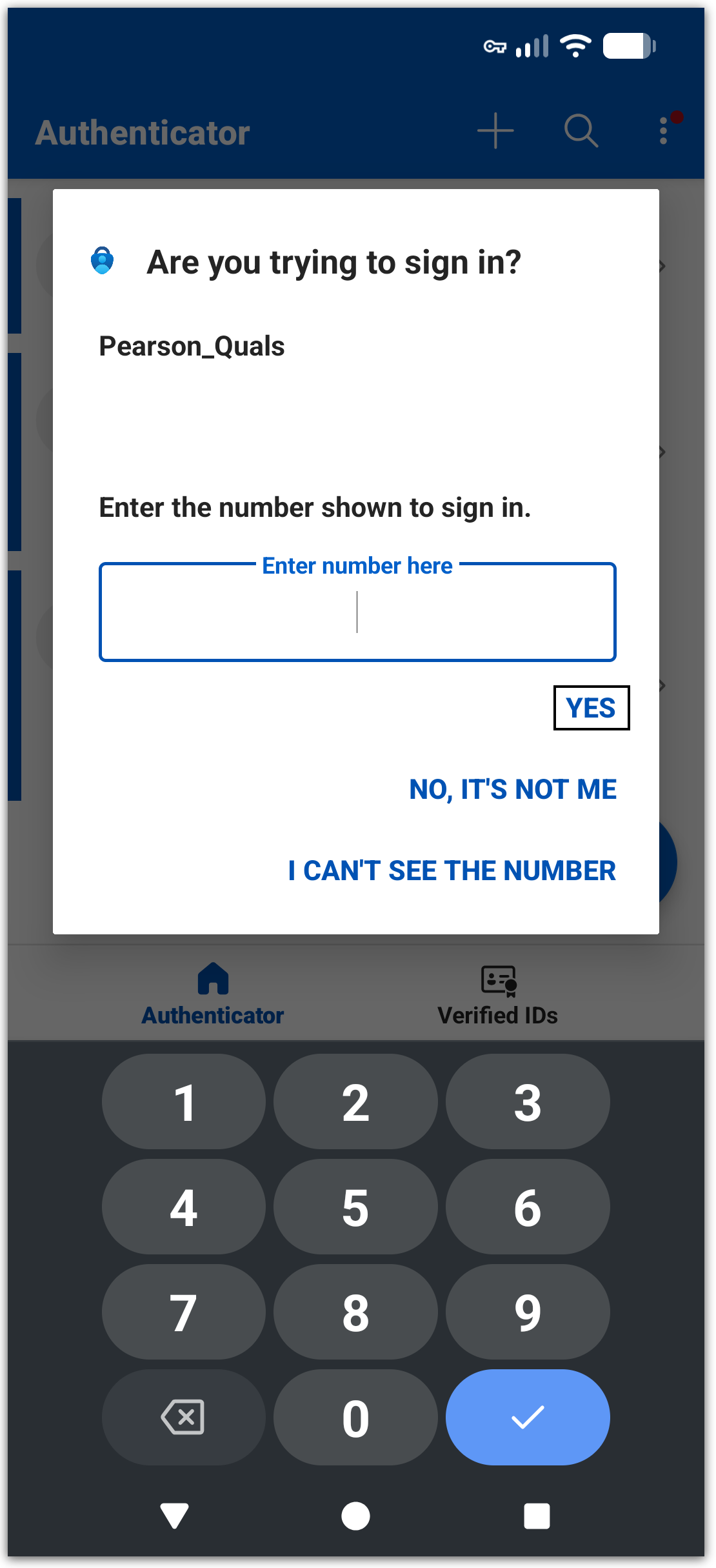716x1568 pixels.
Task: Type digit 5 on the keypad
Action: pos(355,1207)
